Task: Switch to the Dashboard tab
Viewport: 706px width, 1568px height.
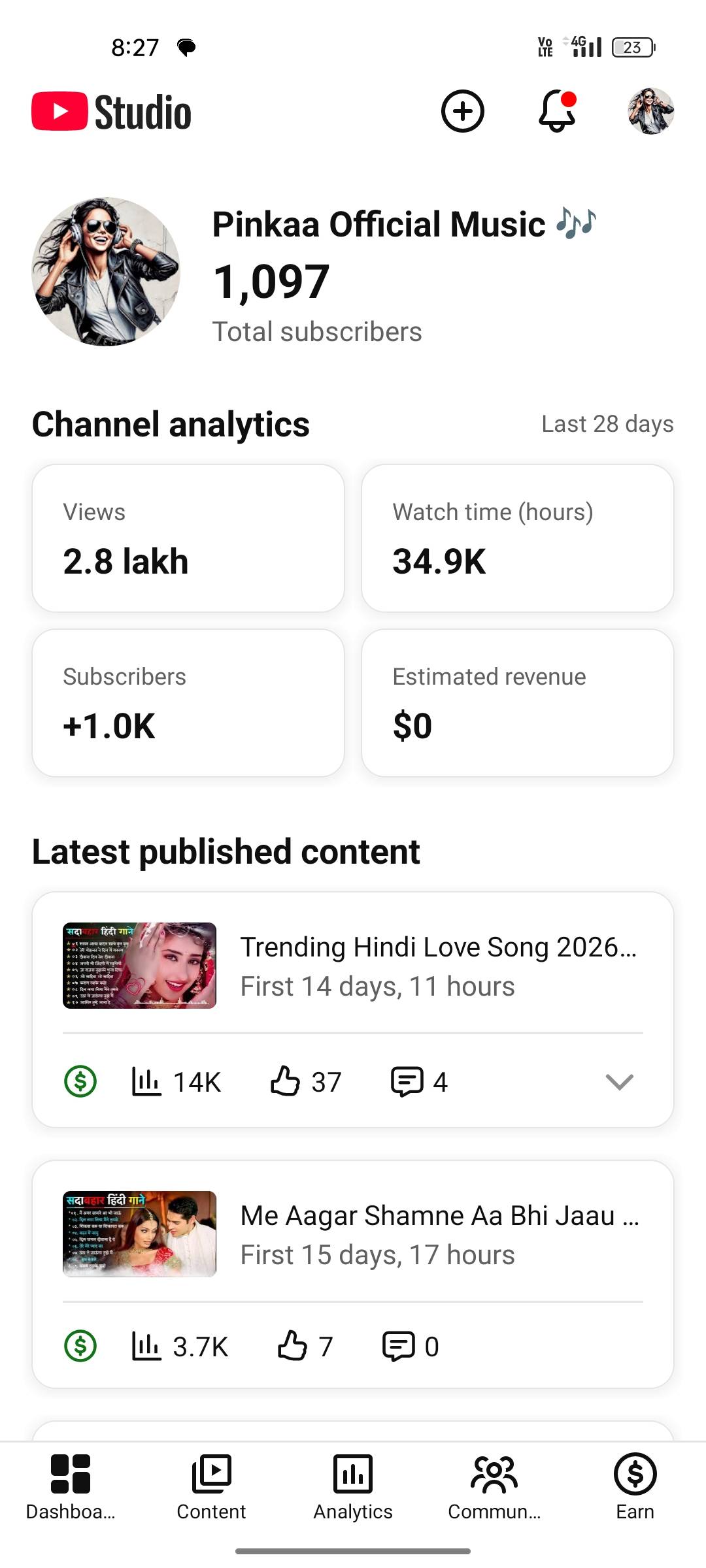Action: tap(71, 1487)
